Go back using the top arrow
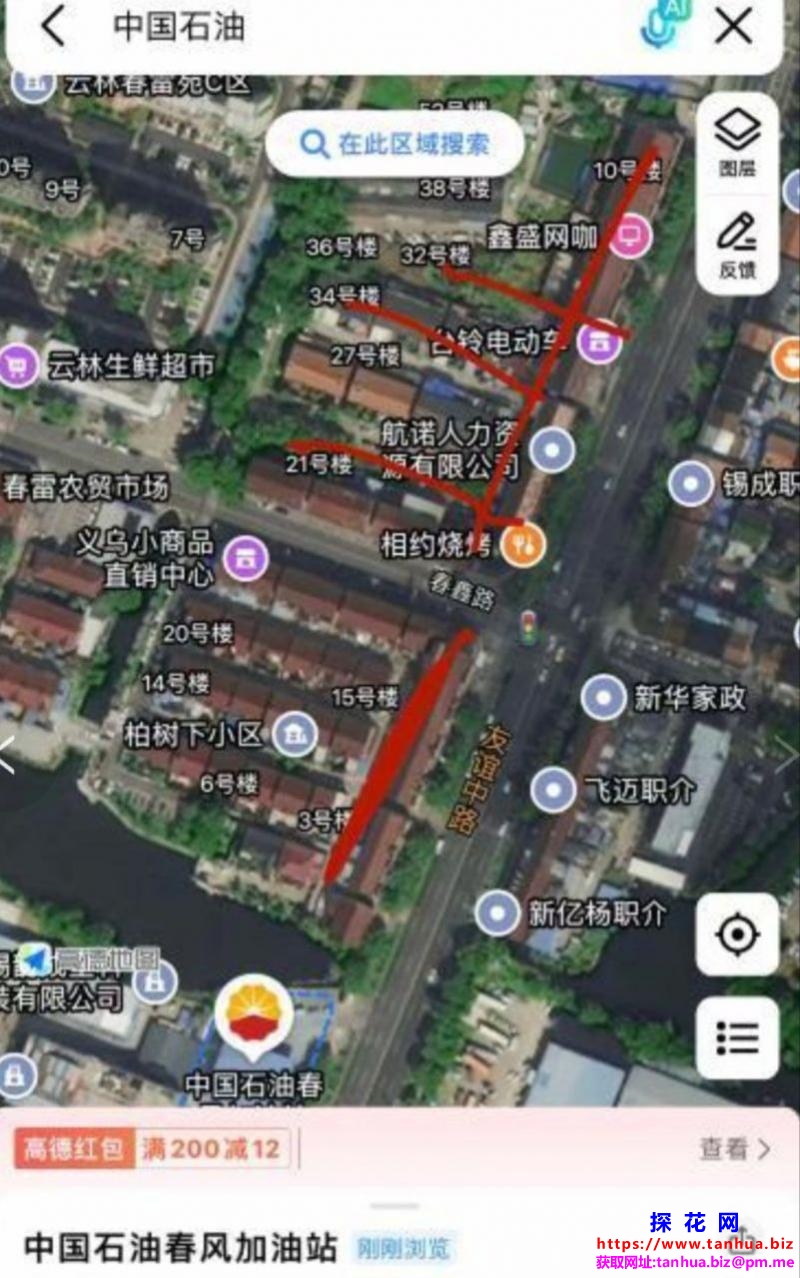The height and width of the screenshot is (1278, 800). [53, 27]
